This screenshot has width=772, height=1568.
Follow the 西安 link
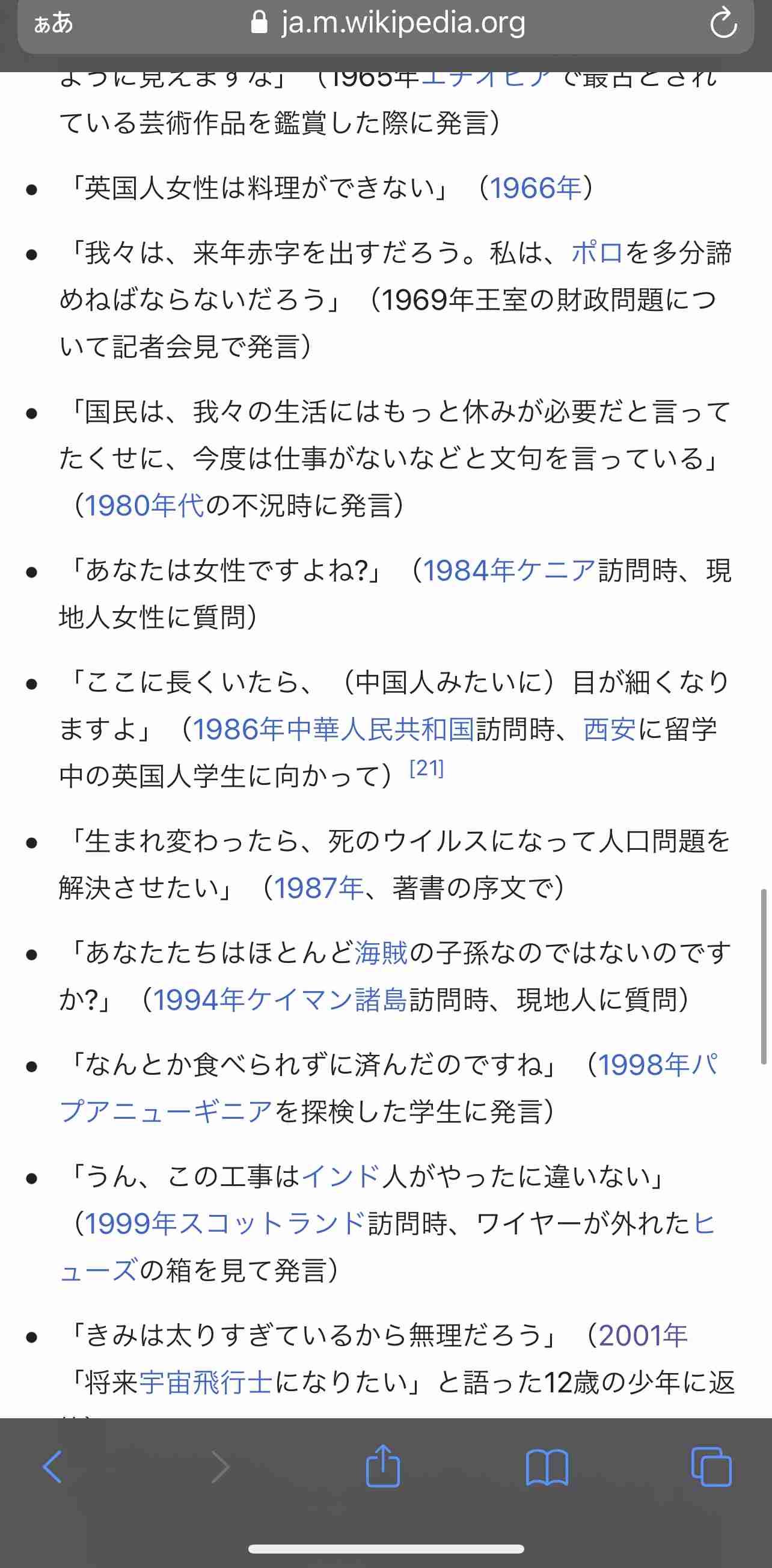pyautogui.click(x=610, y=729)
